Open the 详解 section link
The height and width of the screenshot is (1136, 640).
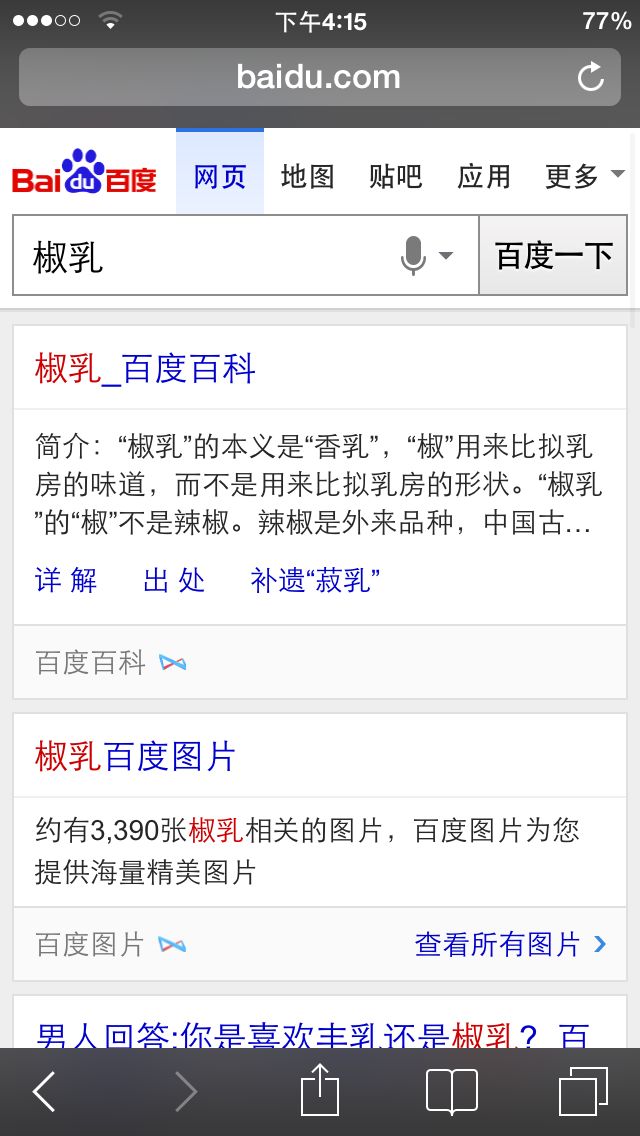click(x=66, y=580)
